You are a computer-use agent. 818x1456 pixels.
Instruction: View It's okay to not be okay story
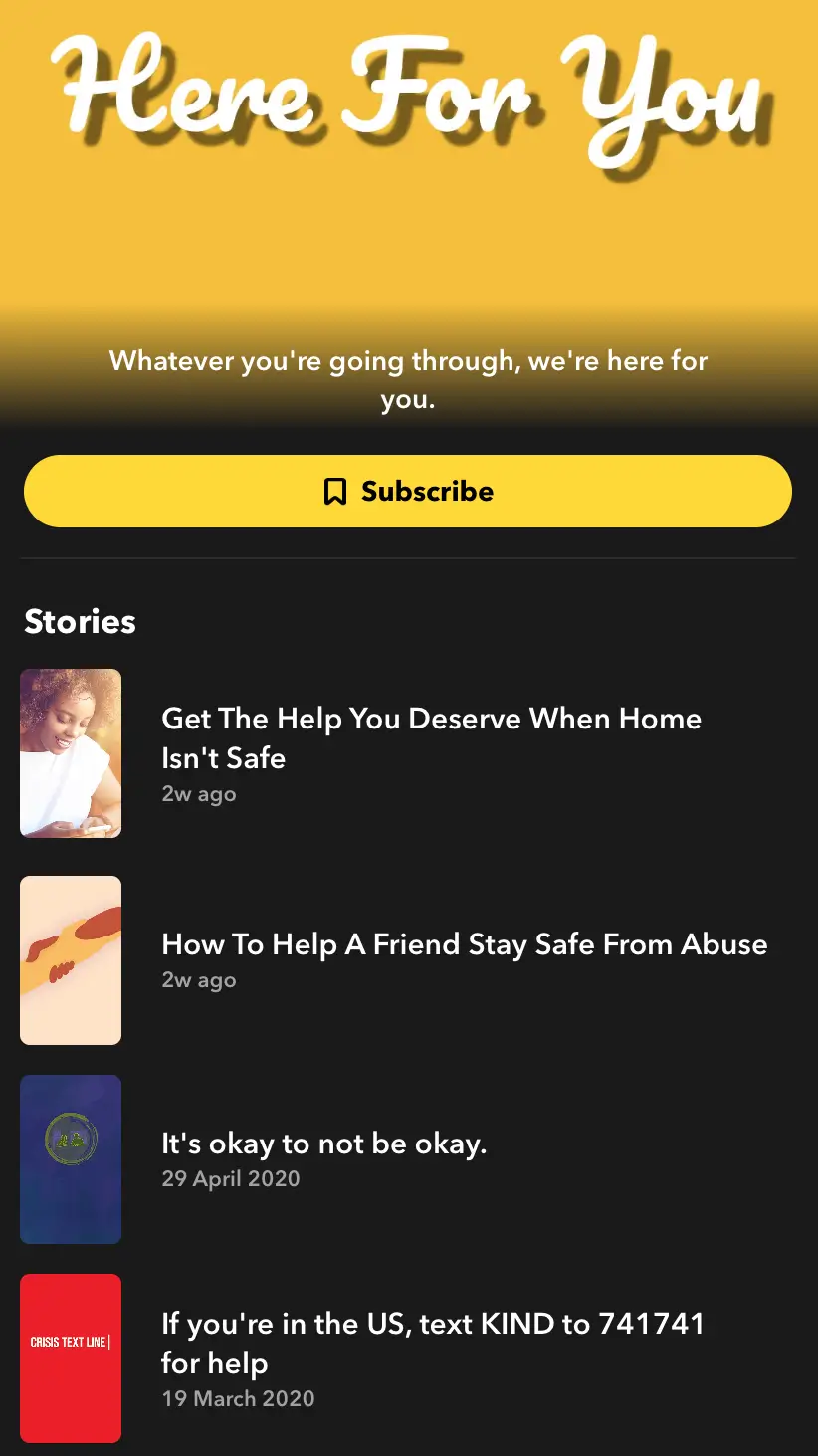click(323, 1144)
